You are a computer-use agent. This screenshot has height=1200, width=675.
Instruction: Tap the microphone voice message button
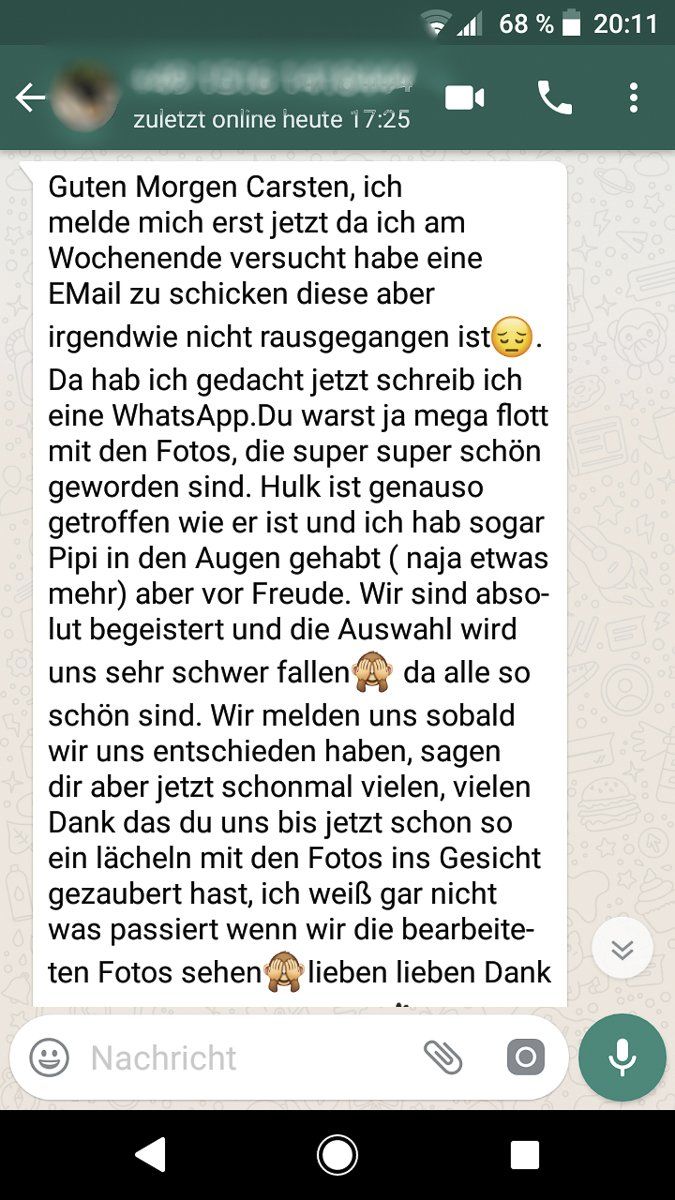tap(622, 1057)
